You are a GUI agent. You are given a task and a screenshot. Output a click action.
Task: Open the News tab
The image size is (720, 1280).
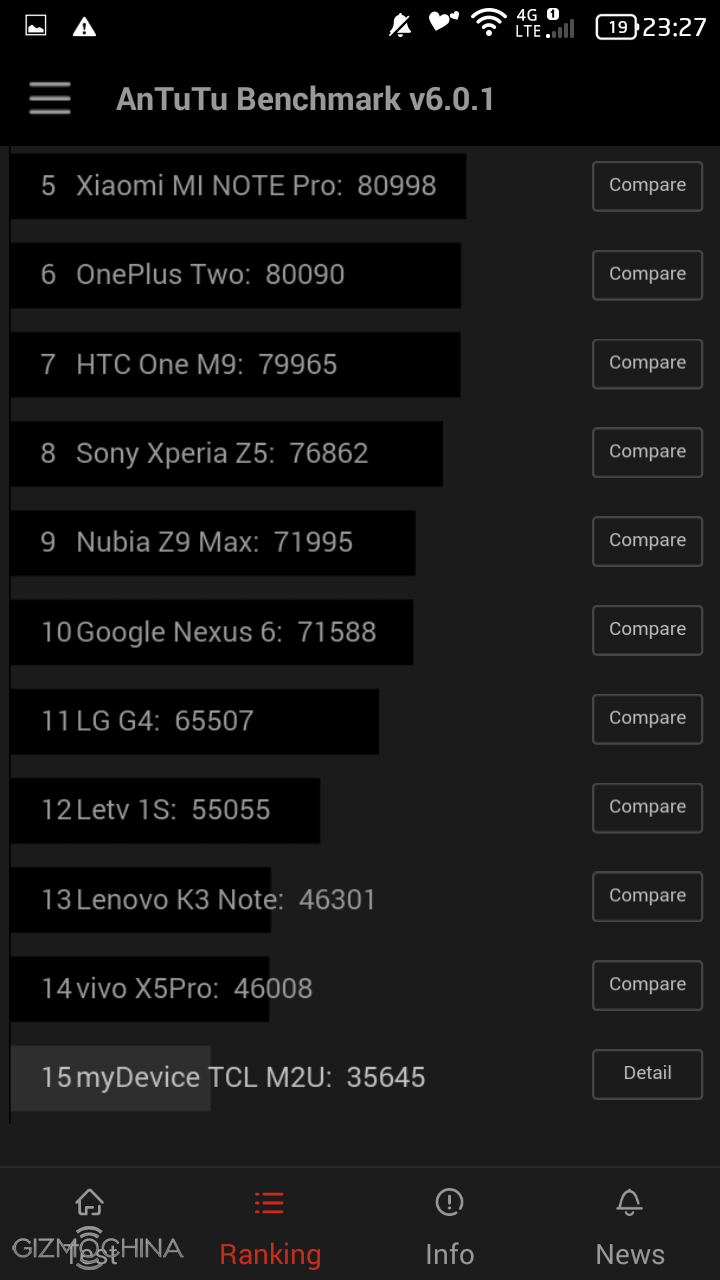pyautogui.click(x=629, y=1226)
